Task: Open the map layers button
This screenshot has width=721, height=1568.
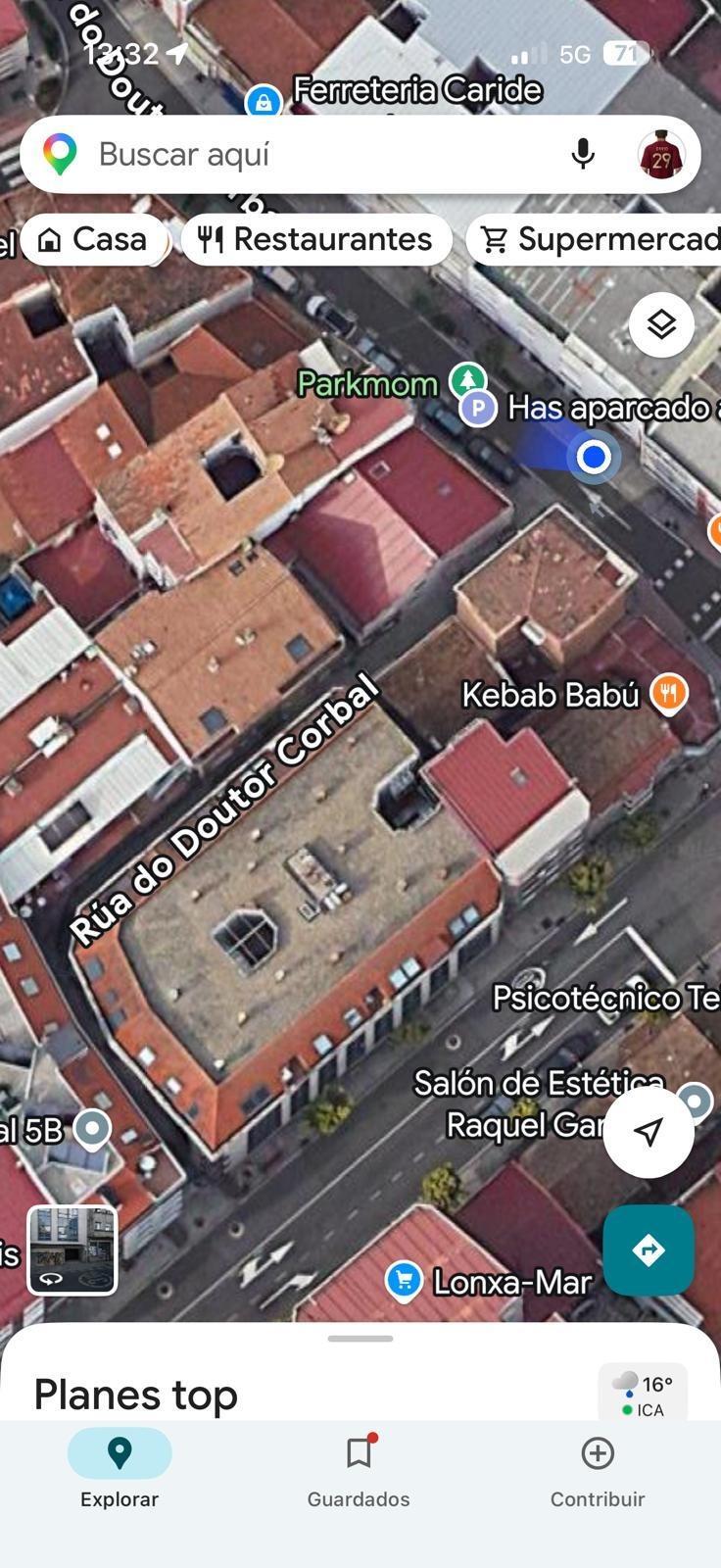Action: [661, 324]
